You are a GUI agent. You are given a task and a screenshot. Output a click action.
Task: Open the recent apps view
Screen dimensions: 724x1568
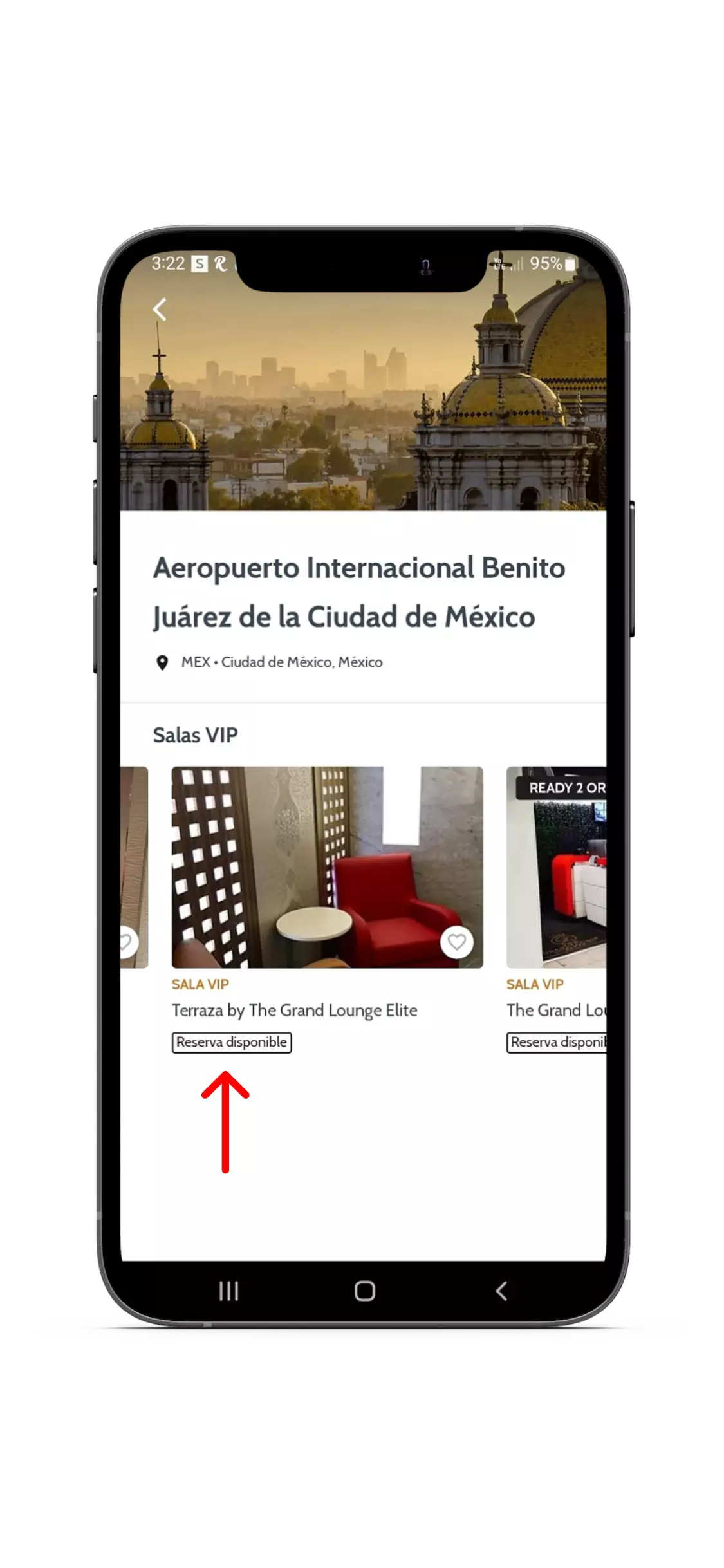(228, 1291)
